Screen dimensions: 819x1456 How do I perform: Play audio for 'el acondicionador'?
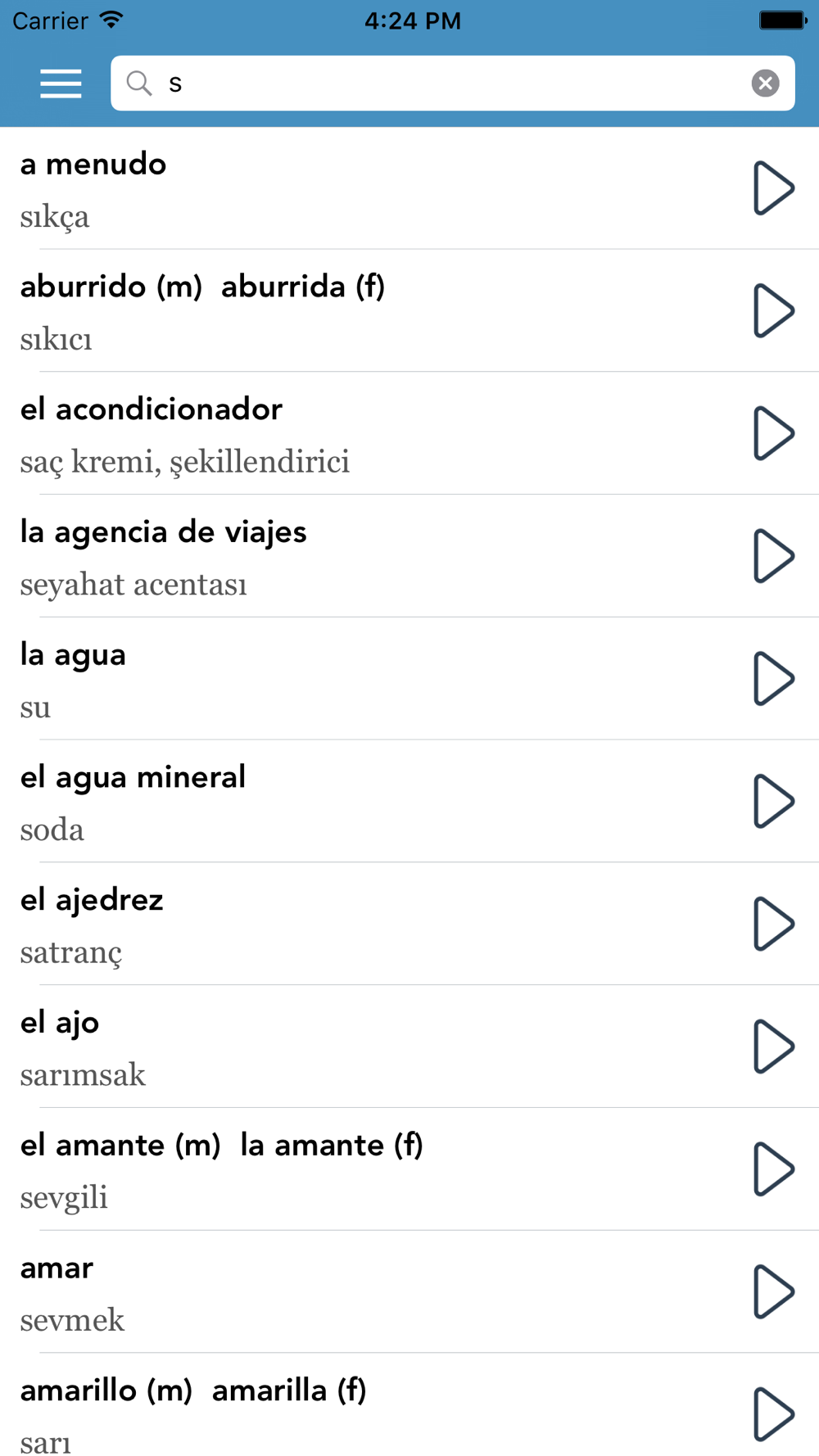(x=773, y=433)
